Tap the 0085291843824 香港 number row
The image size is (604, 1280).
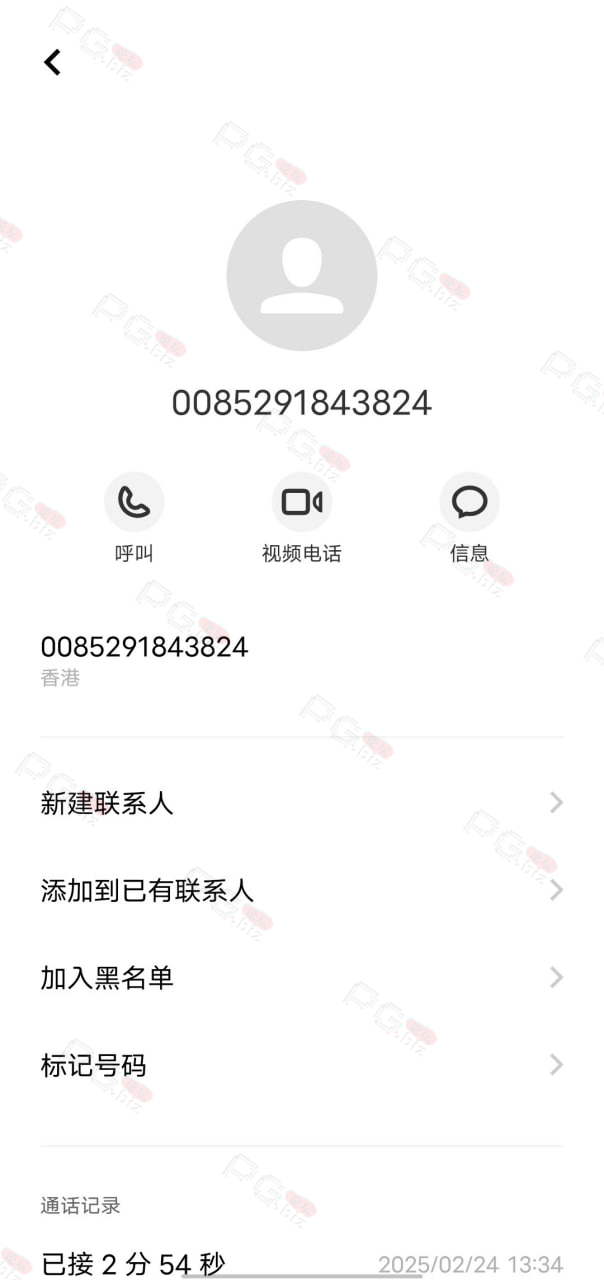point(302,660)
